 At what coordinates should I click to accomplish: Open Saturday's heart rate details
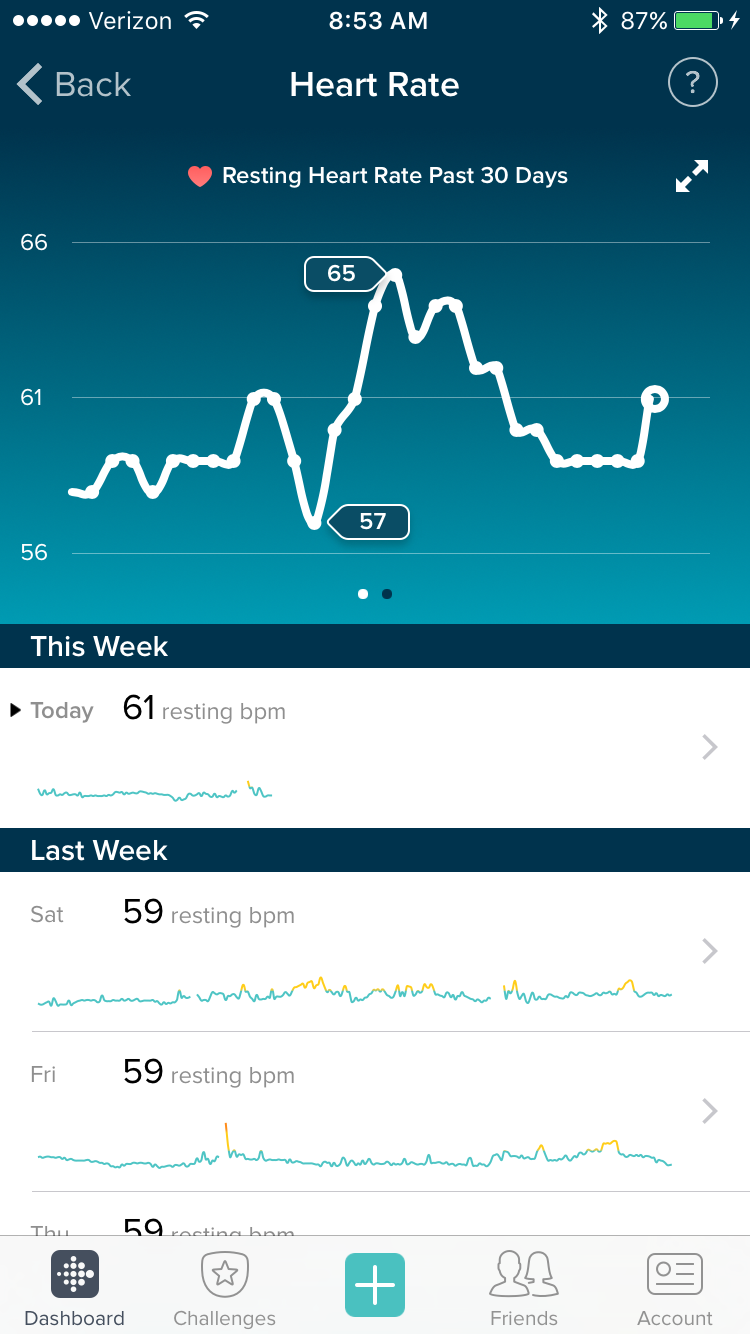pos(375,950)
